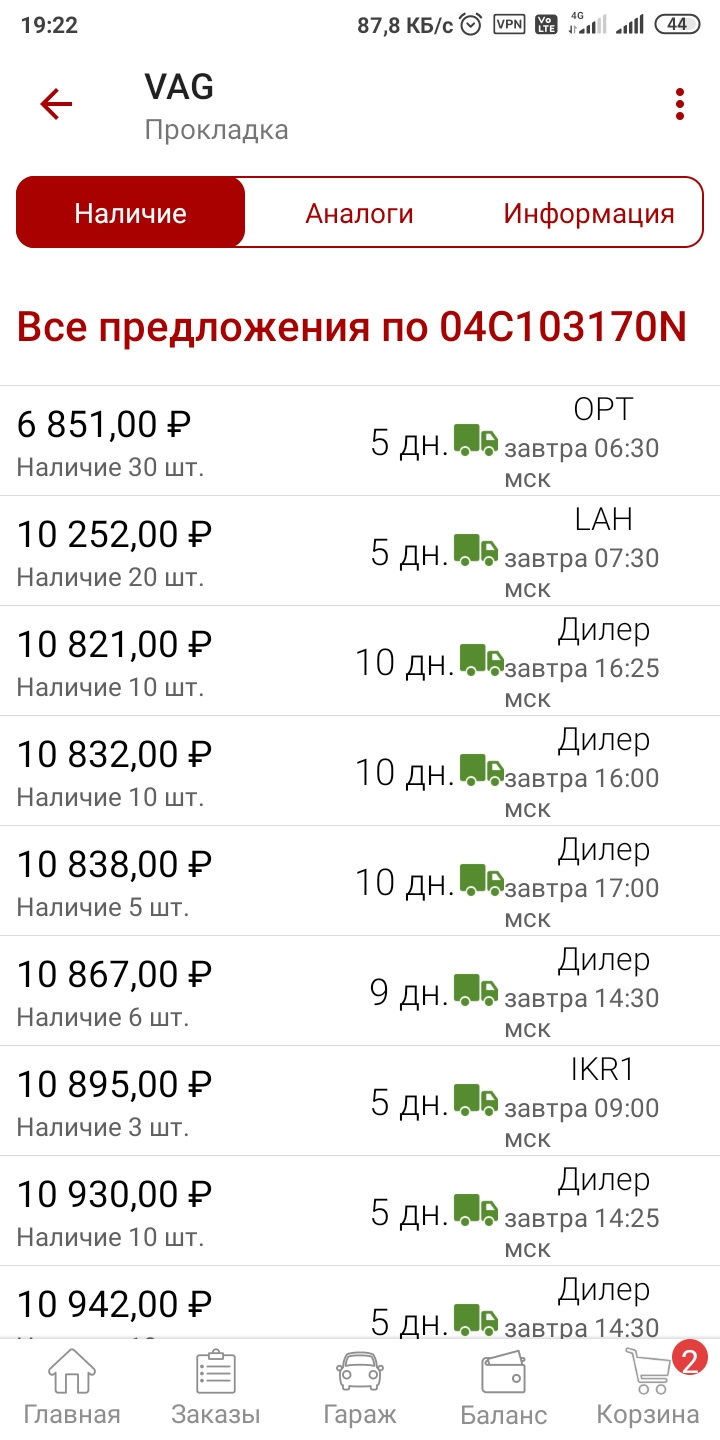The height and width of the screenshot is (1440, 720).
Task: Choose the 10 252,00 ₽ LAH offer
Action: [360, 551]
